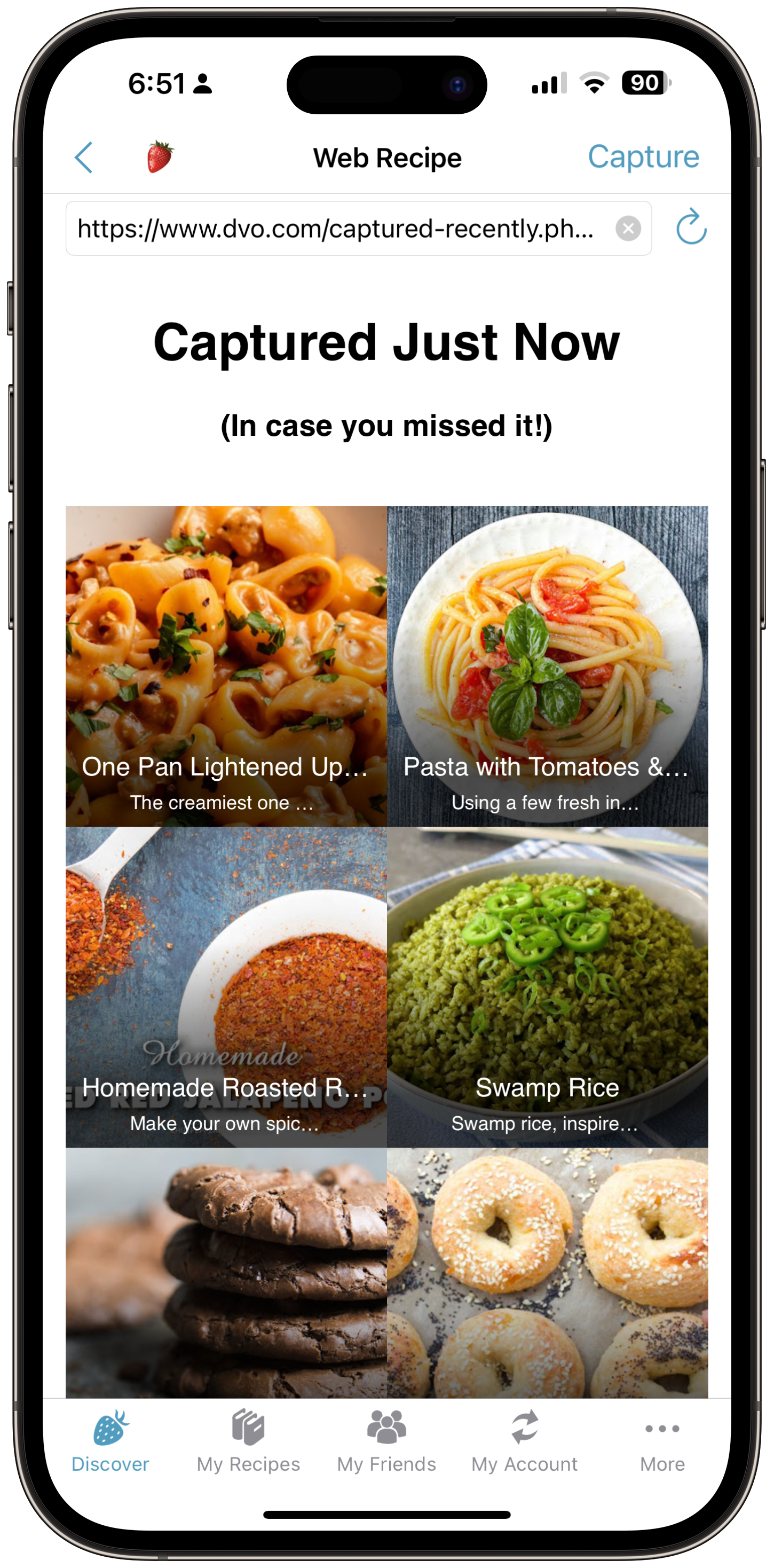Go to the My Friends tab

(x=386, y=1441)
